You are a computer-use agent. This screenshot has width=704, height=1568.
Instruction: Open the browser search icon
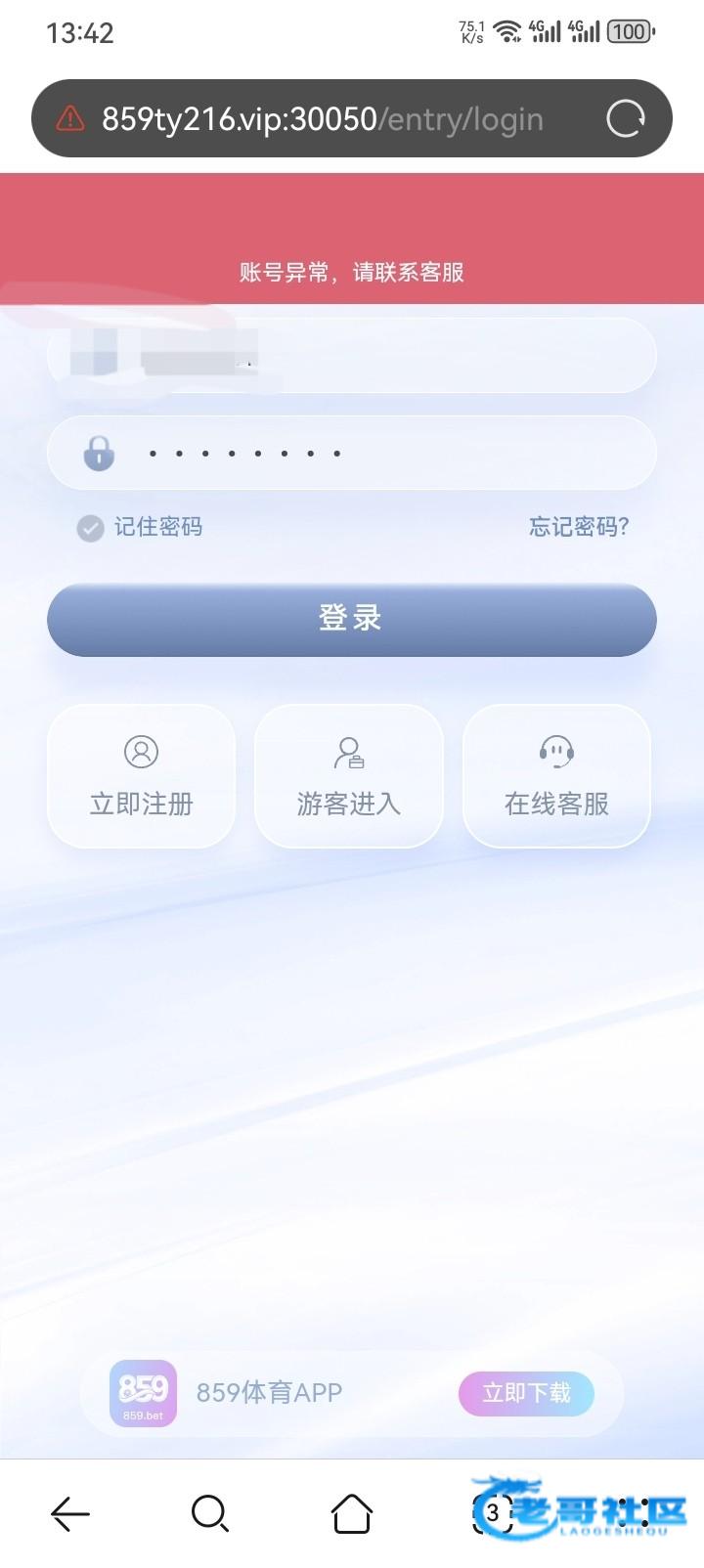(210, 1514)
